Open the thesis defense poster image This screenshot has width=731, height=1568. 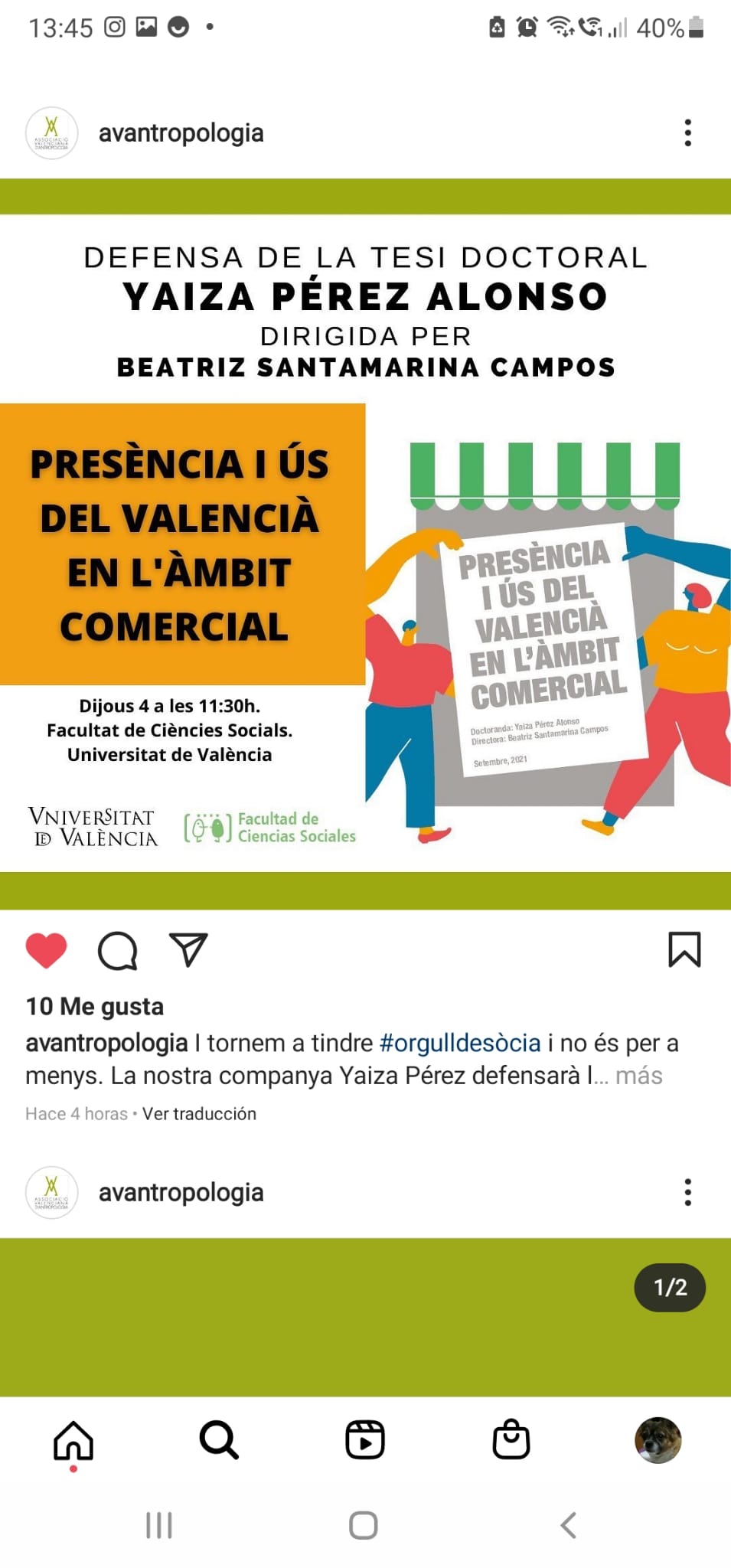tap(365, 544)
